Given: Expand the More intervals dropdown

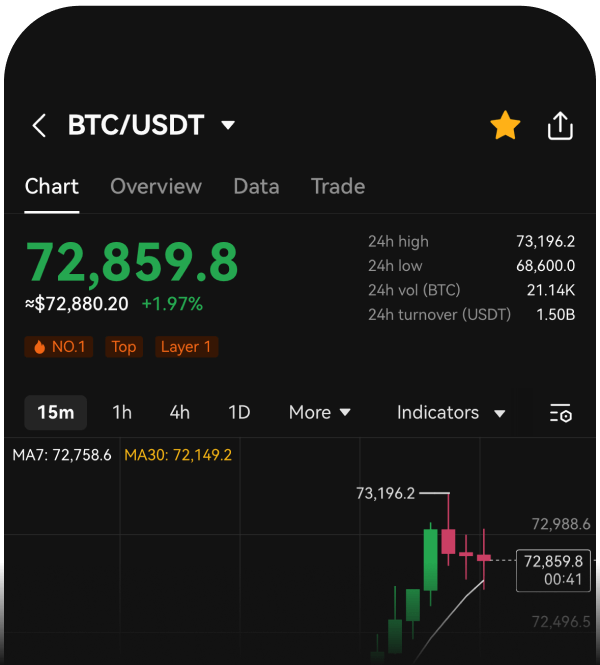Looking at the screenshot, I should tap(319, 413).
